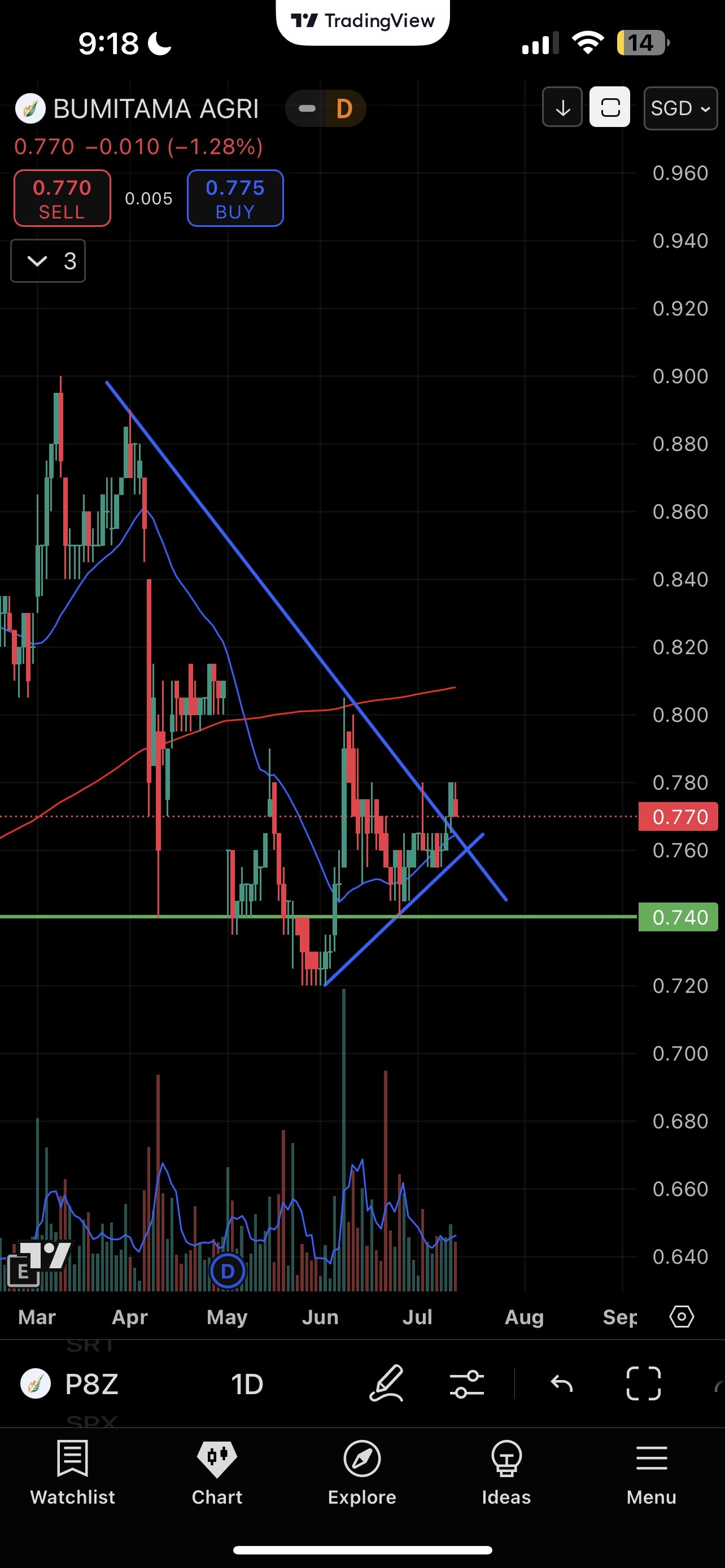725x1568 pixels.
Task: Toggle the white rounded square chart button
Action: [610, 108]
